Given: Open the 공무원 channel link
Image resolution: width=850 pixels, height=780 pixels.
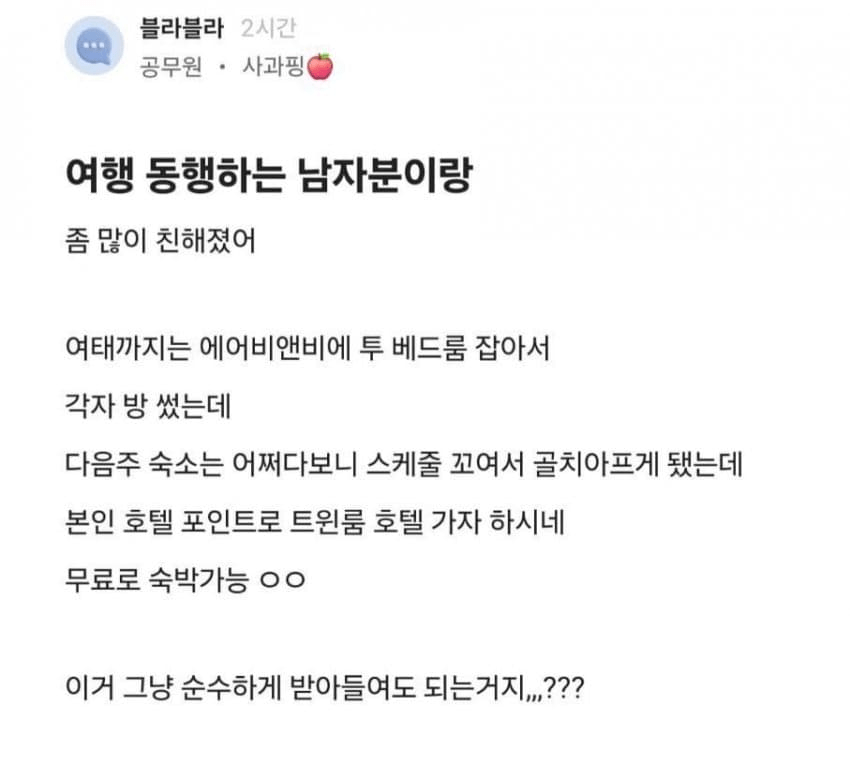Looking at the screenshot, I should (x=170, y=68).
